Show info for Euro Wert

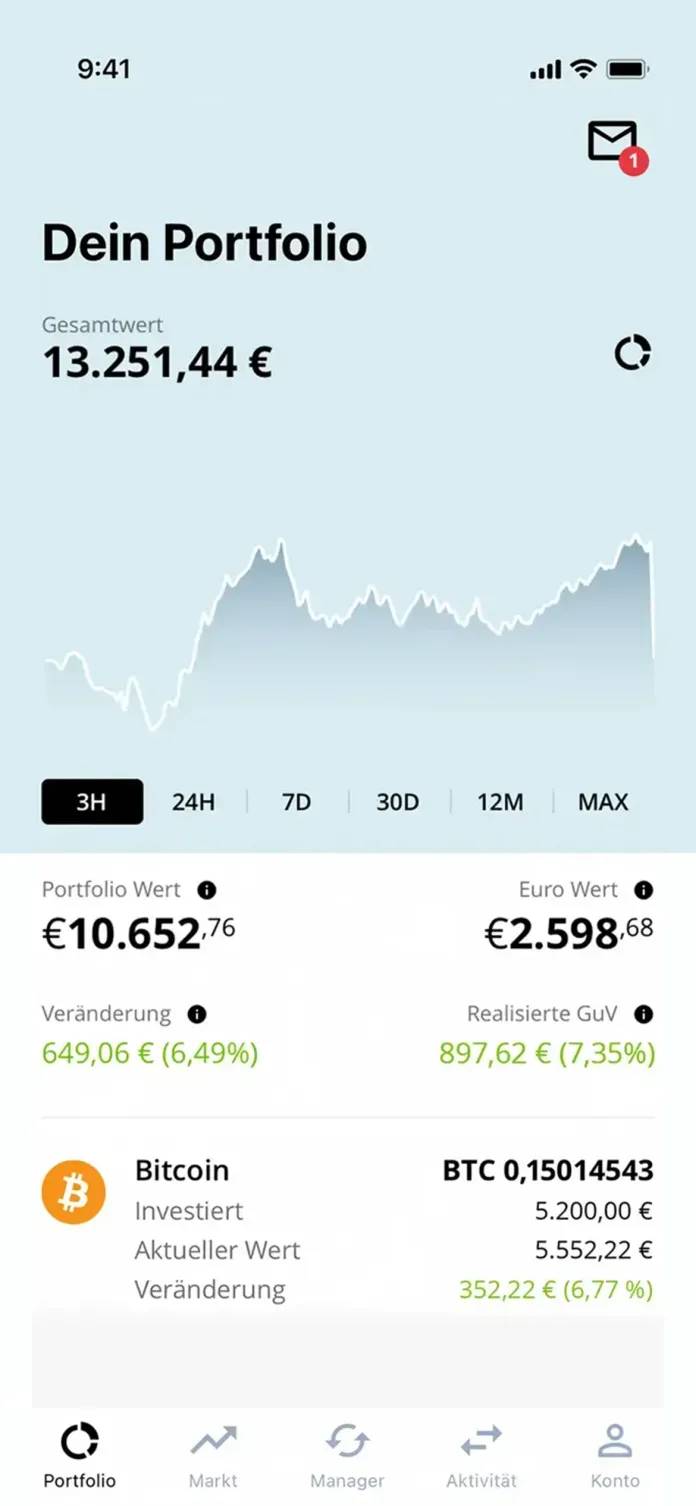click(x=644, y=889)
